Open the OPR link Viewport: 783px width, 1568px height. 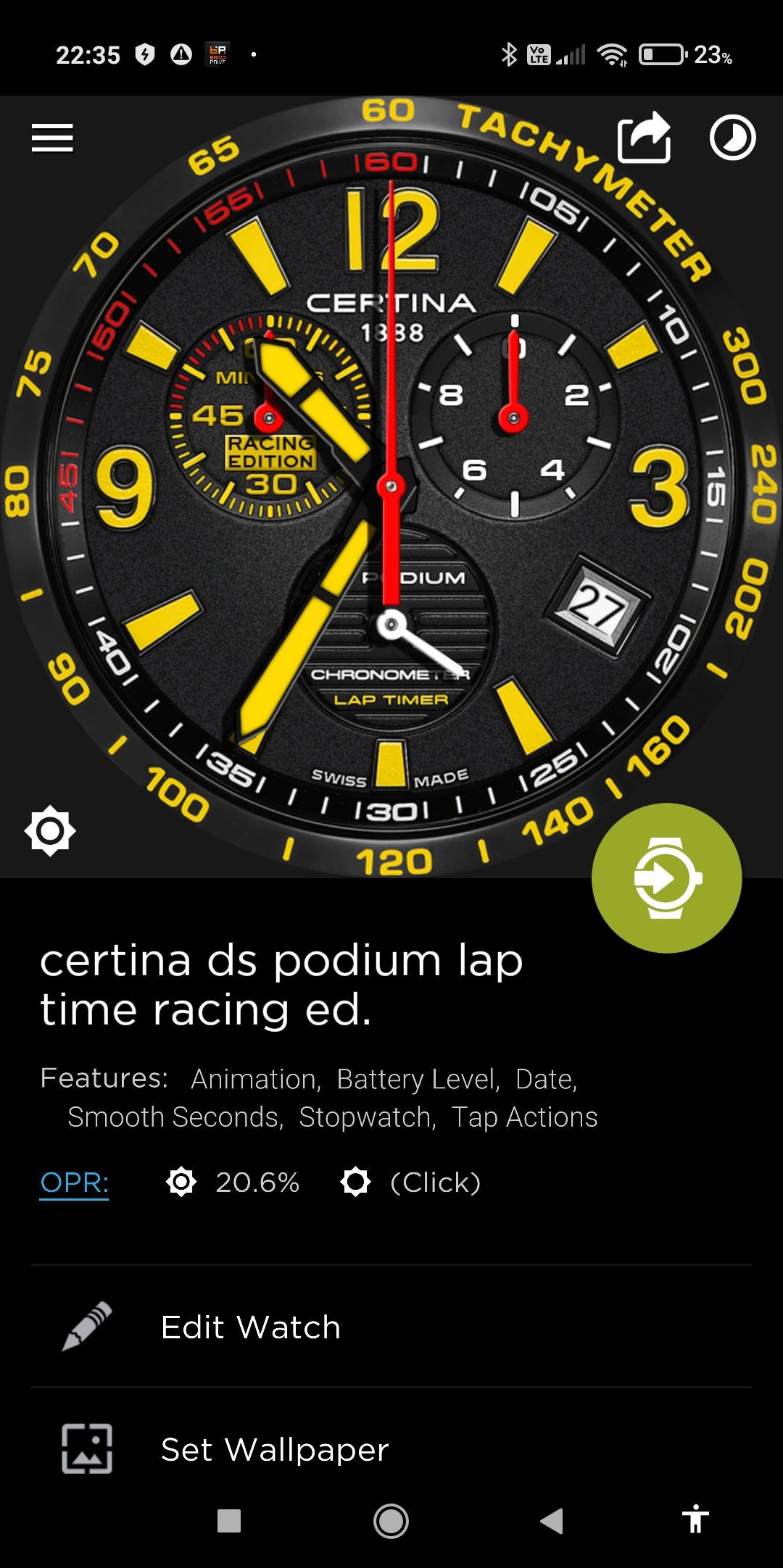tap(75, 1183)
